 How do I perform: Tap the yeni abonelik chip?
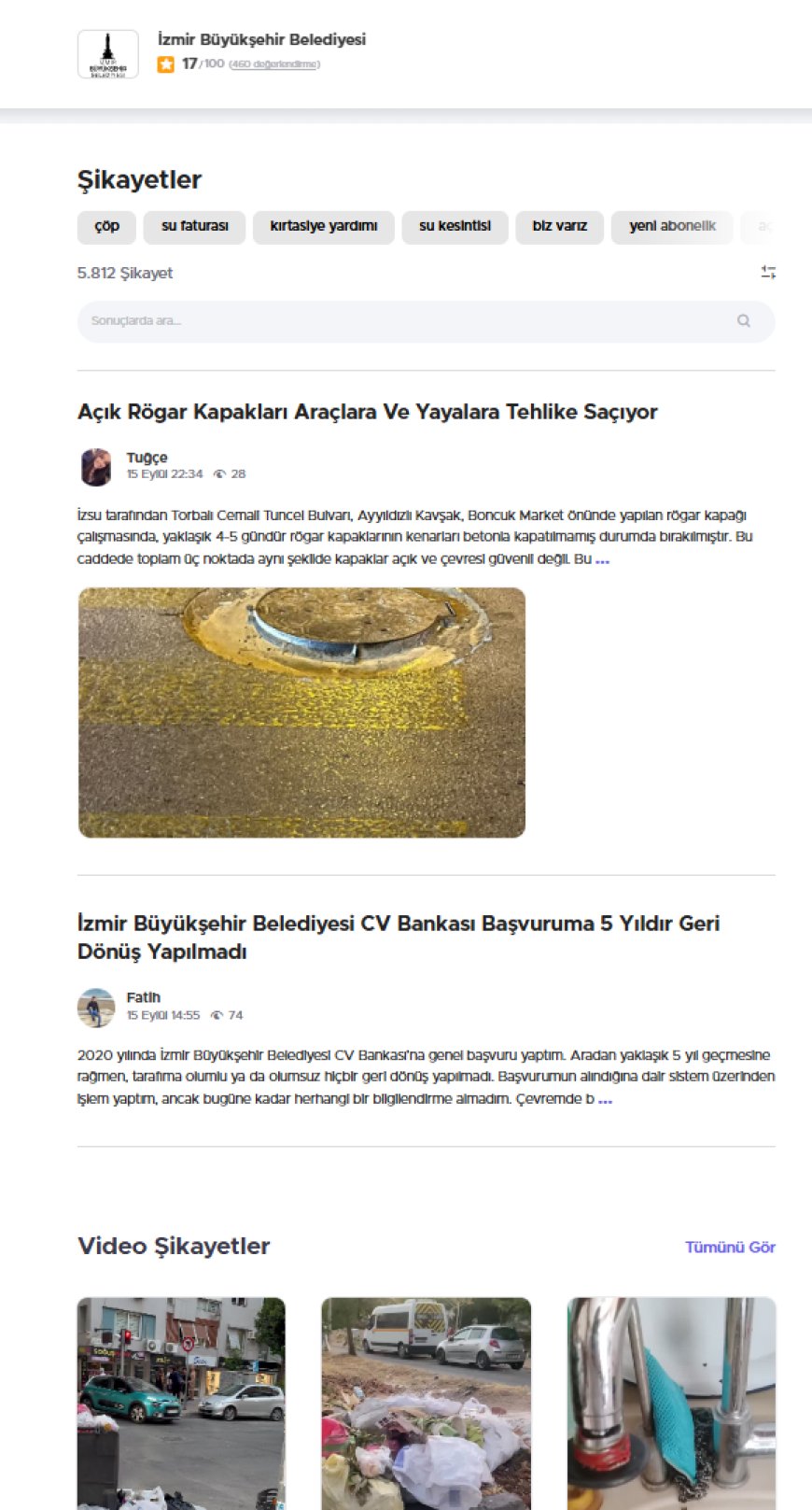point(672,227)
